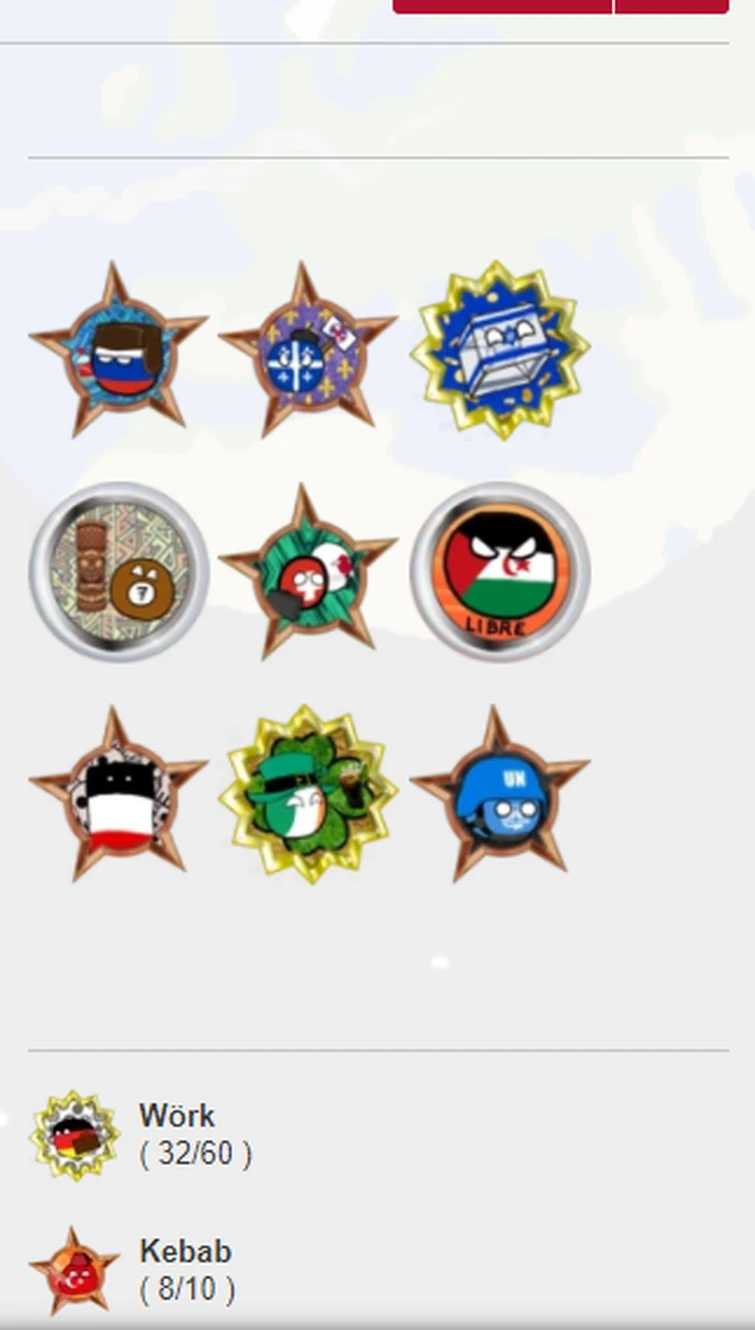Screen dimensions: 755x1330
Task: Tap the fleur-de-lis Quebec badge
Action: point(308,351)
